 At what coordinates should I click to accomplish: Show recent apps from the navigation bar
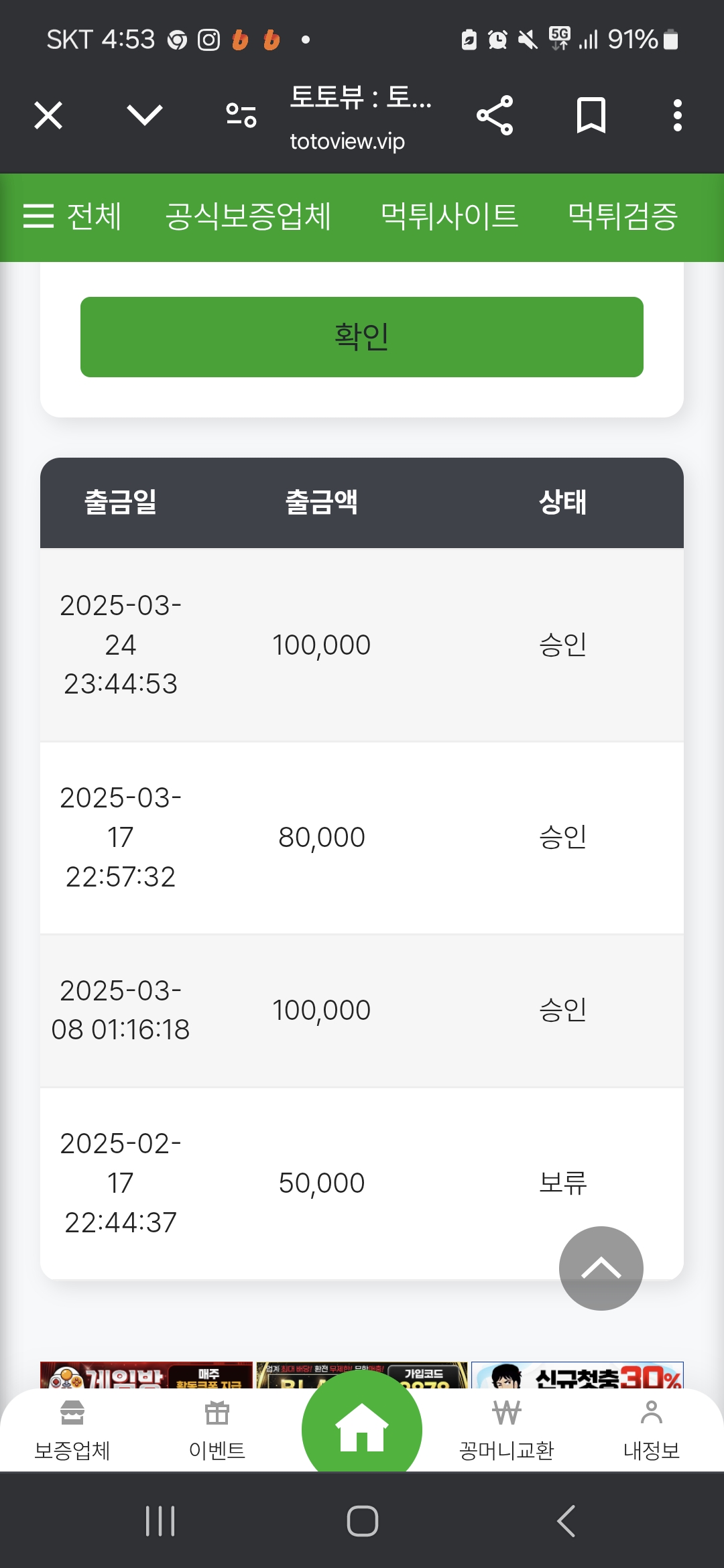(x=160, y=1520)
